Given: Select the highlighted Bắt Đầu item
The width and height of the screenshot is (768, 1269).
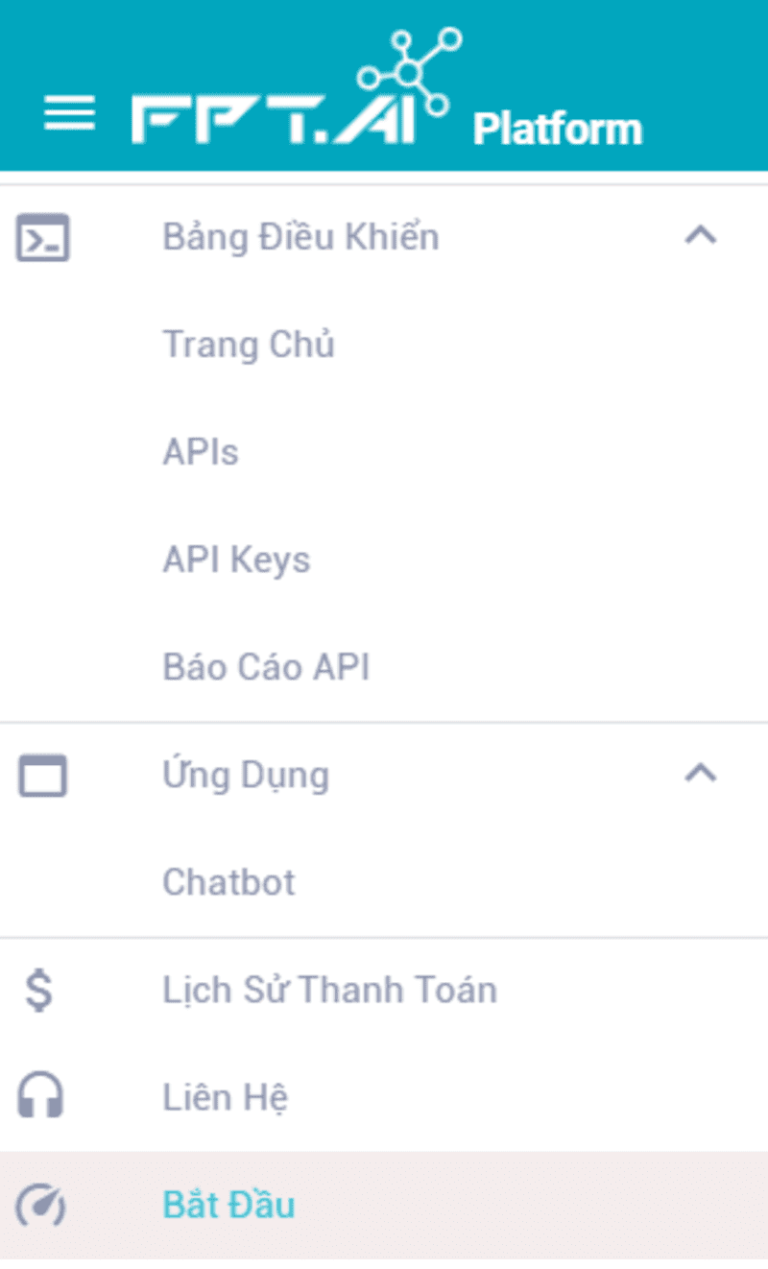Looking at the screenshot, I should [x=228, y=1205].
